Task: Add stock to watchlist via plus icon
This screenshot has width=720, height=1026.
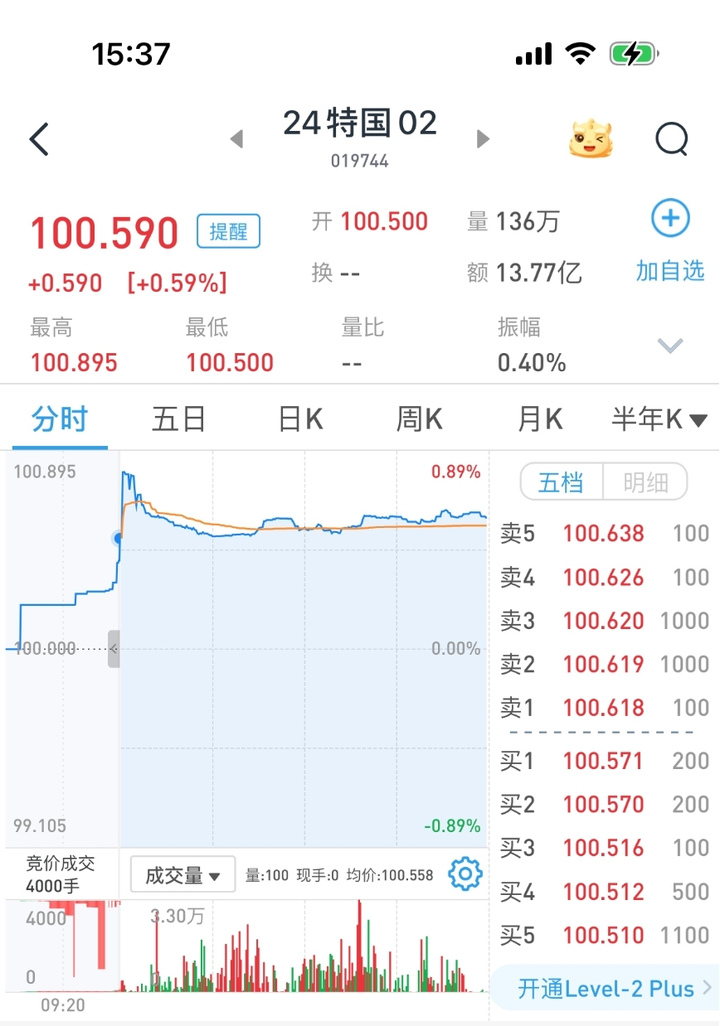Action: point(670,219)
